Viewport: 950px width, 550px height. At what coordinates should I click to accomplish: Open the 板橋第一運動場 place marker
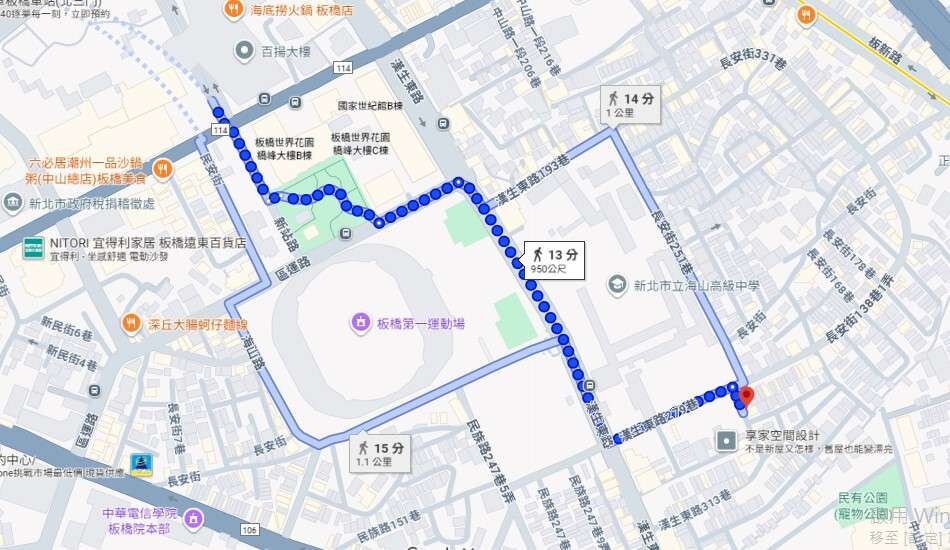point(359,322)
